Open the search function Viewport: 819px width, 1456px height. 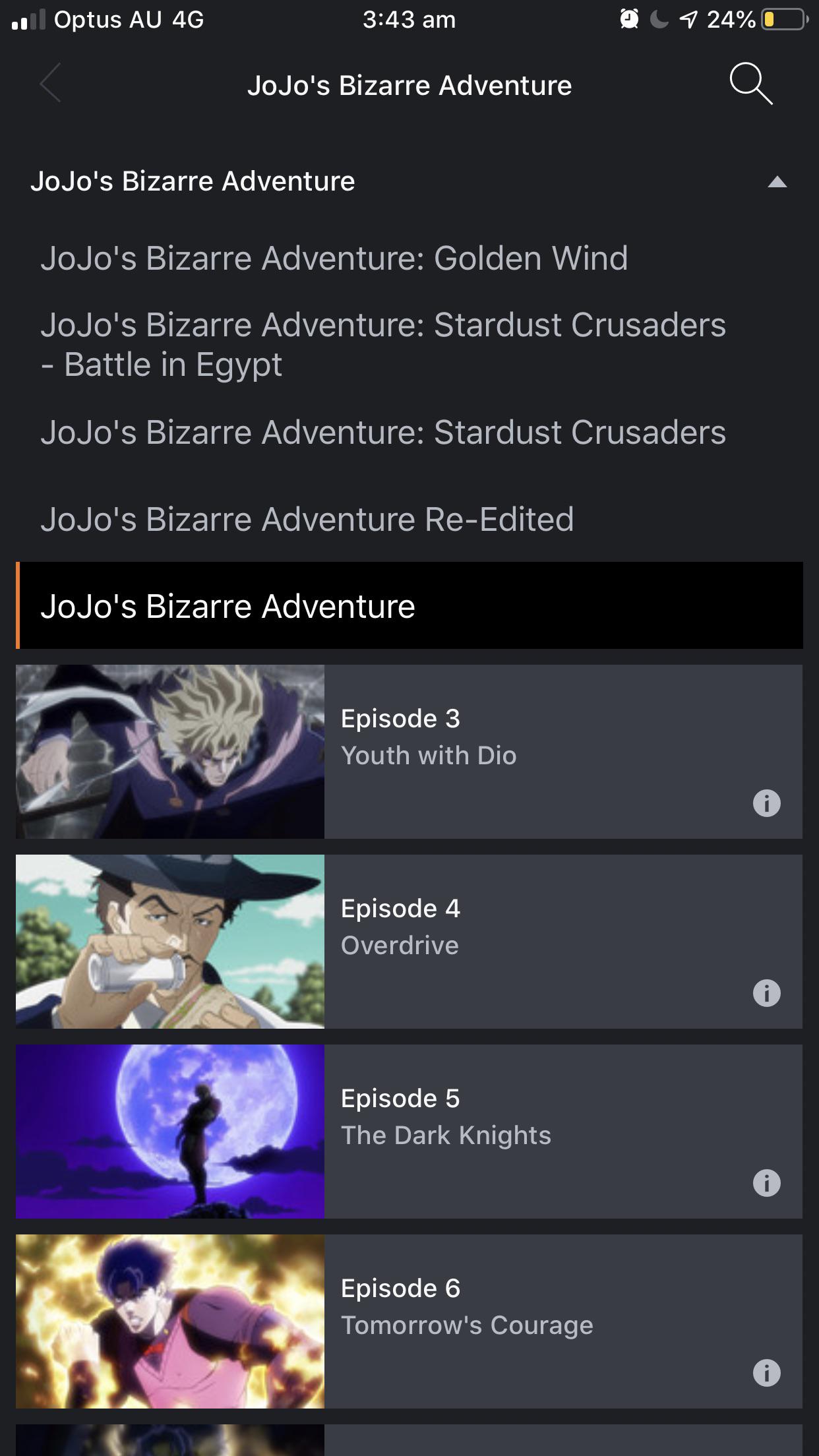click(x=751, y=84)
